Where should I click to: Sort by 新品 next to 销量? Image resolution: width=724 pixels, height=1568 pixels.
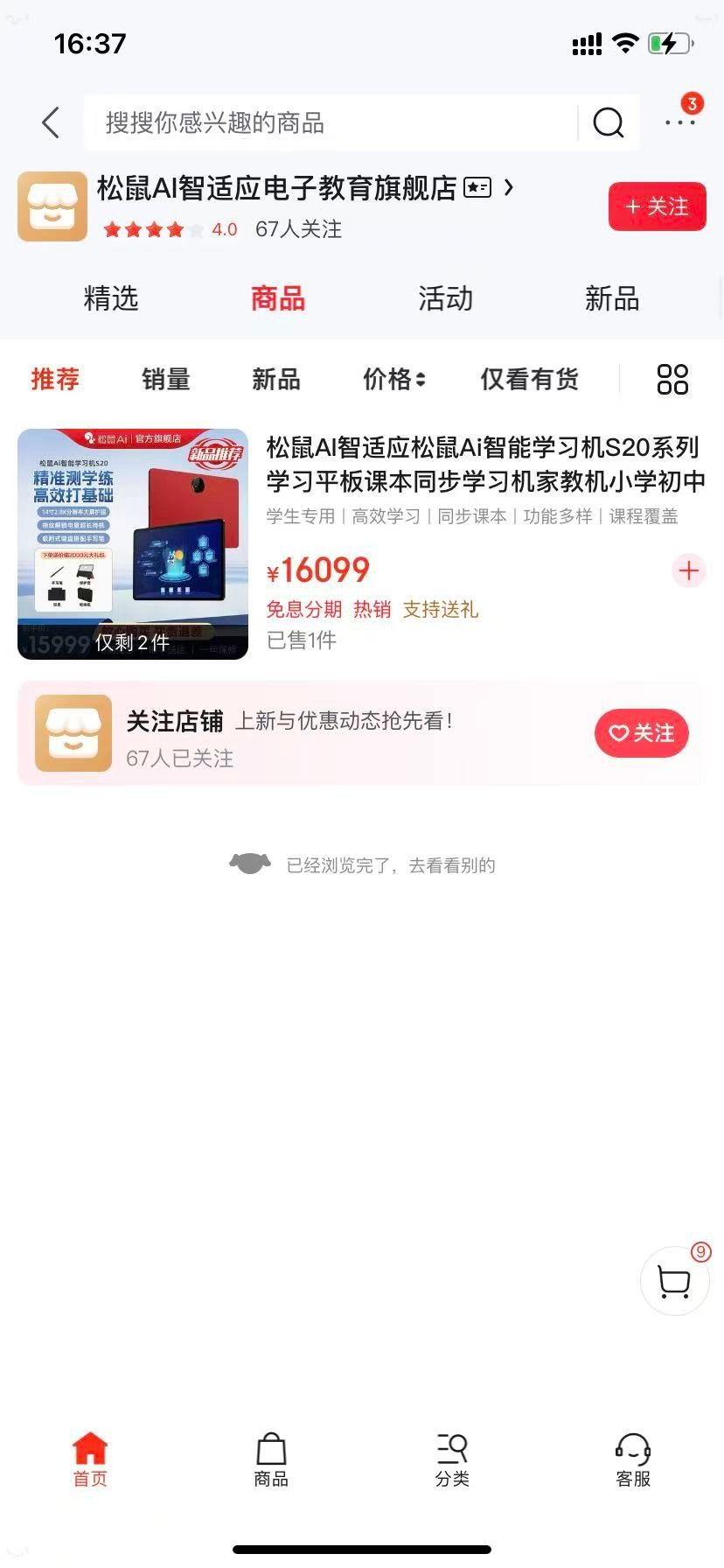(276, 379)
